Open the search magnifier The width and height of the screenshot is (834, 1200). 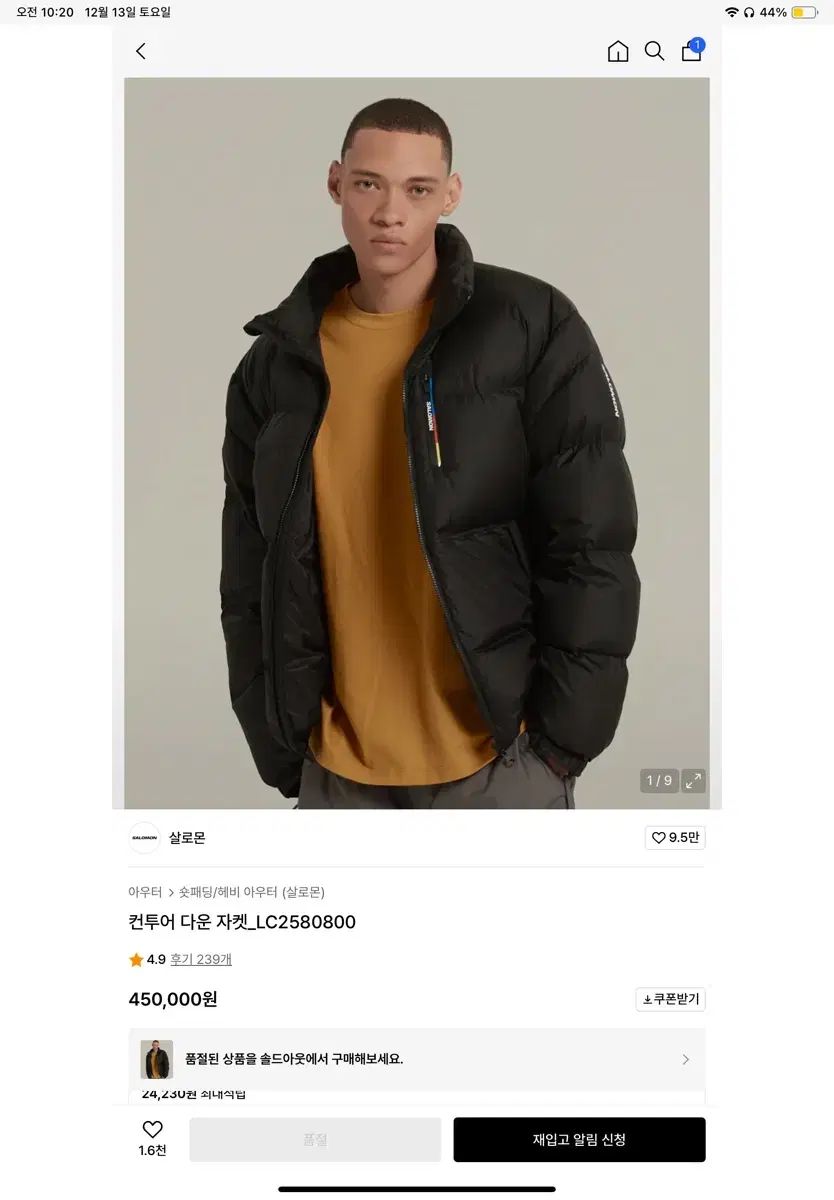(x=654, y=51)
